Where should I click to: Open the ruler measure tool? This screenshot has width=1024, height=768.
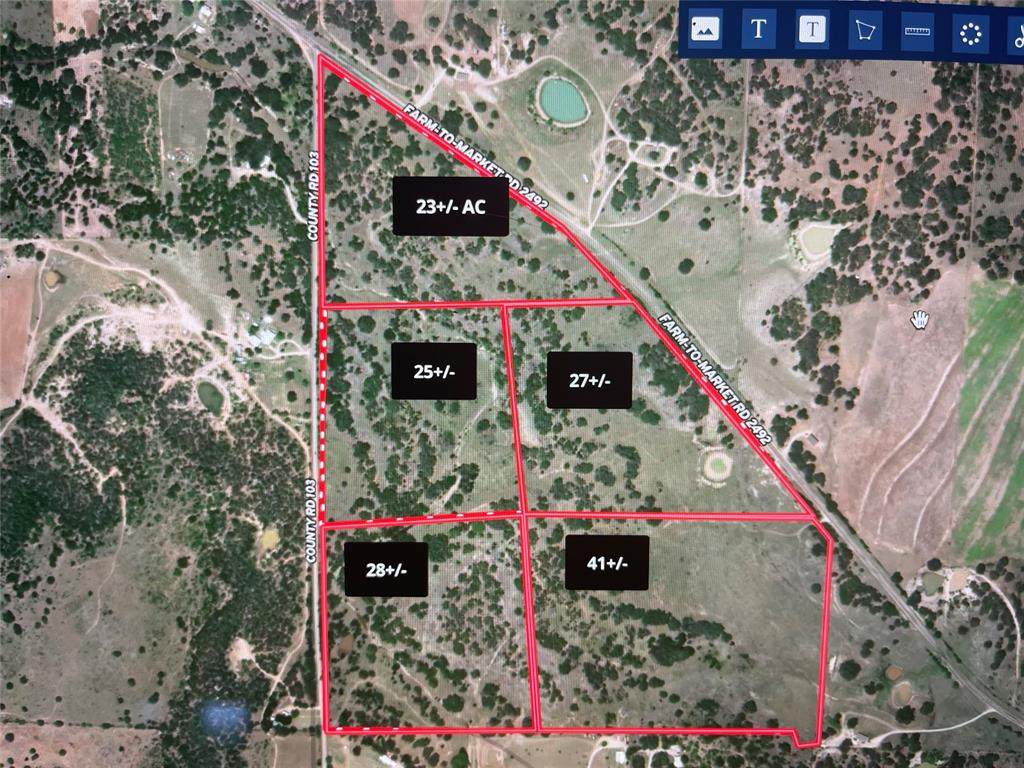click(x=917, y=30)
